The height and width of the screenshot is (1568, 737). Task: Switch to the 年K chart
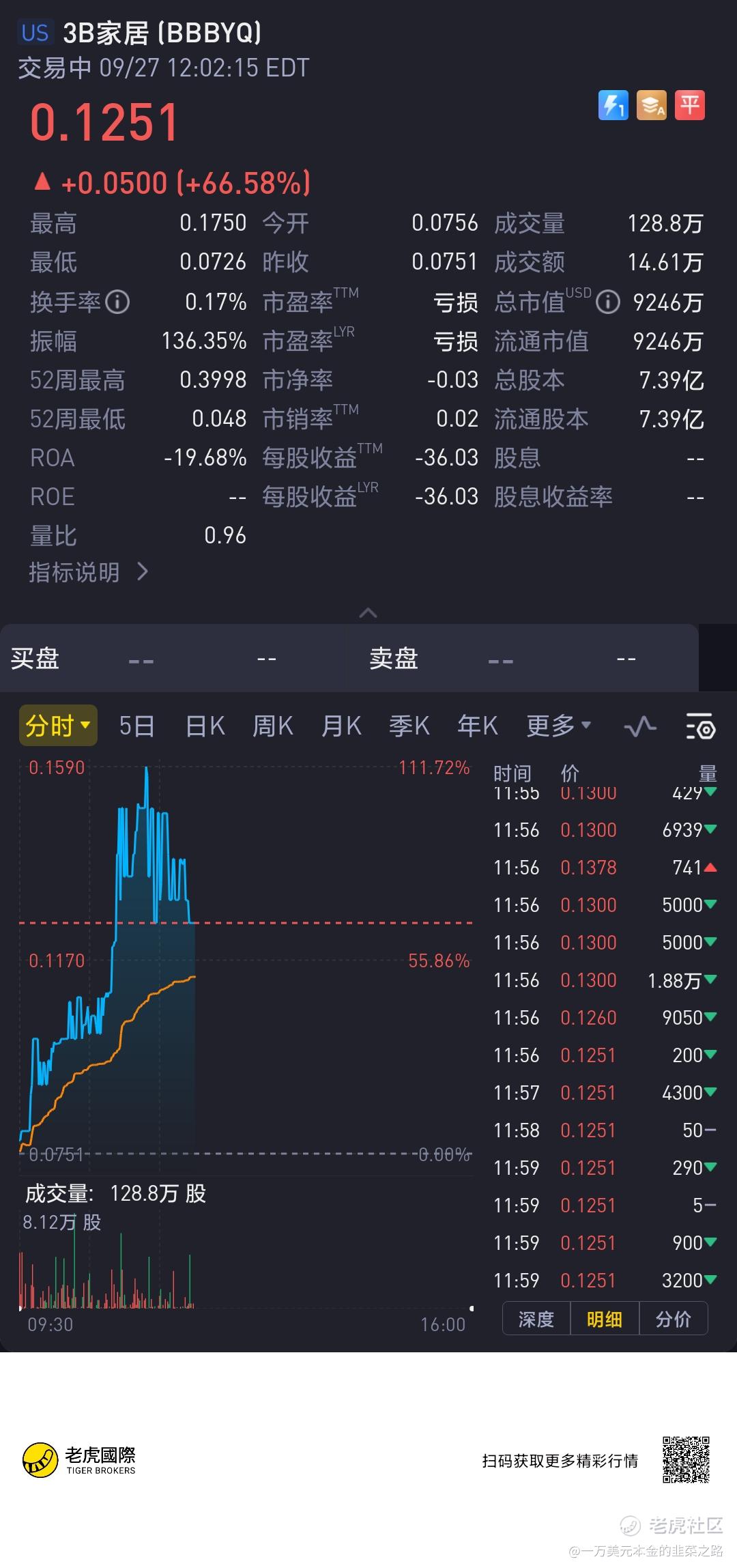click(478, 726)
